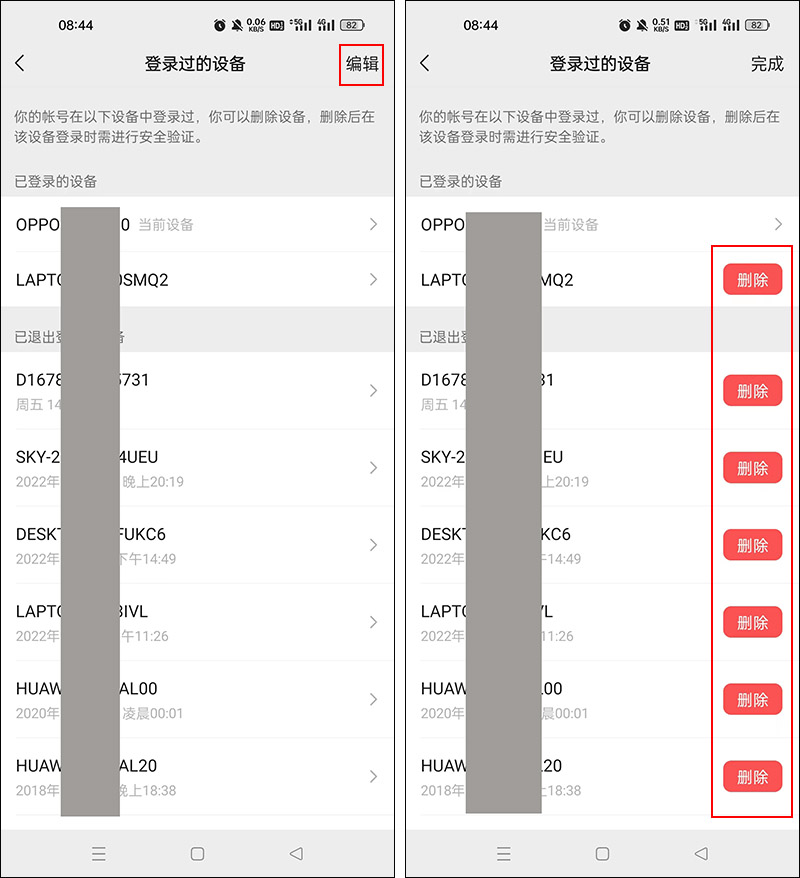800x878 pixels.
Task: Expand details for the current OPPO device
Action: (374, 224)
